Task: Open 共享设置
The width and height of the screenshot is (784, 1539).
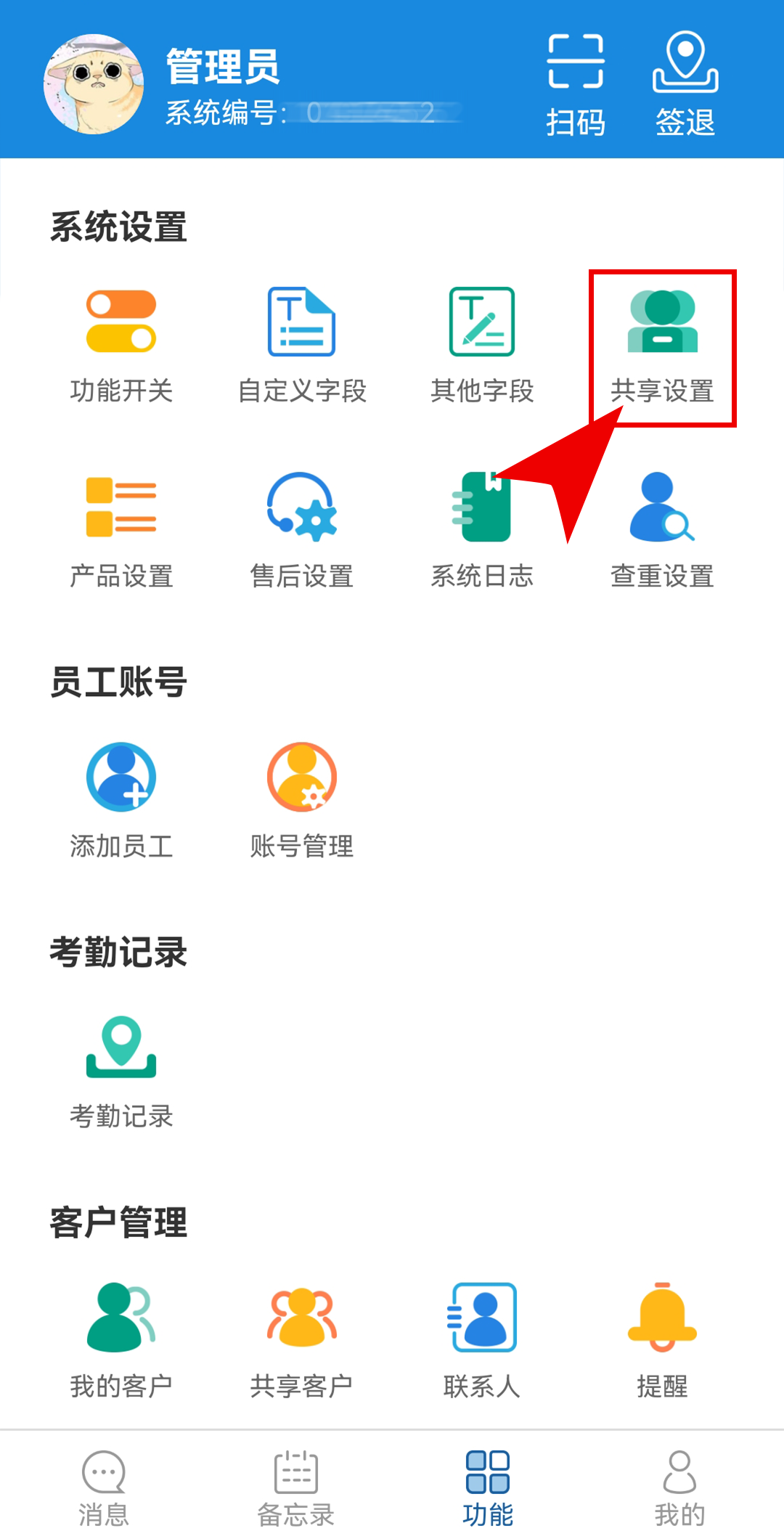Action: click(662, 345)
